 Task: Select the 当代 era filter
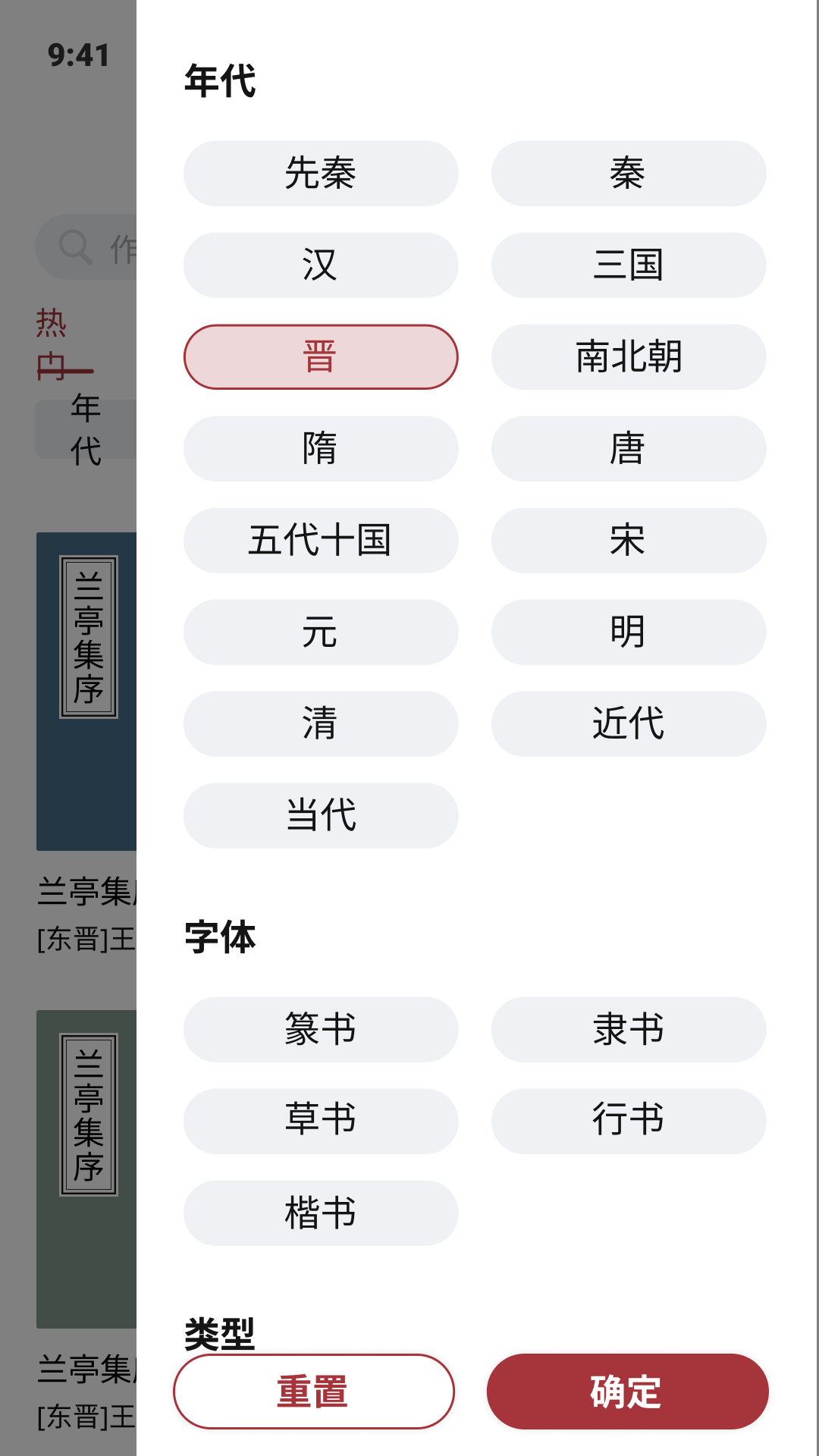click(320, 815)
